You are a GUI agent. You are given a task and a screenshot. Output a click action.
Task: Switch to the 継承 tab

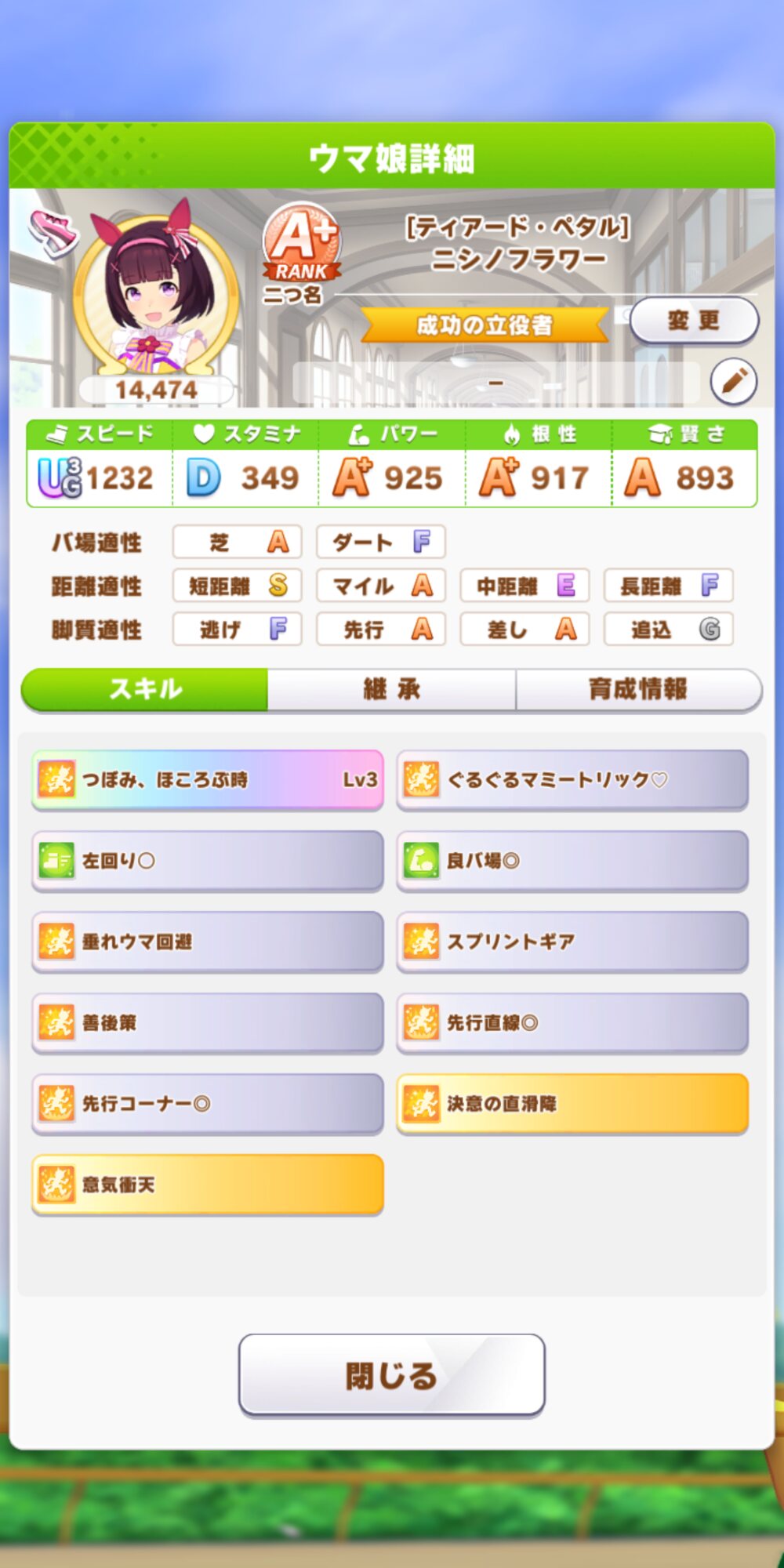[x=391, y=689]
